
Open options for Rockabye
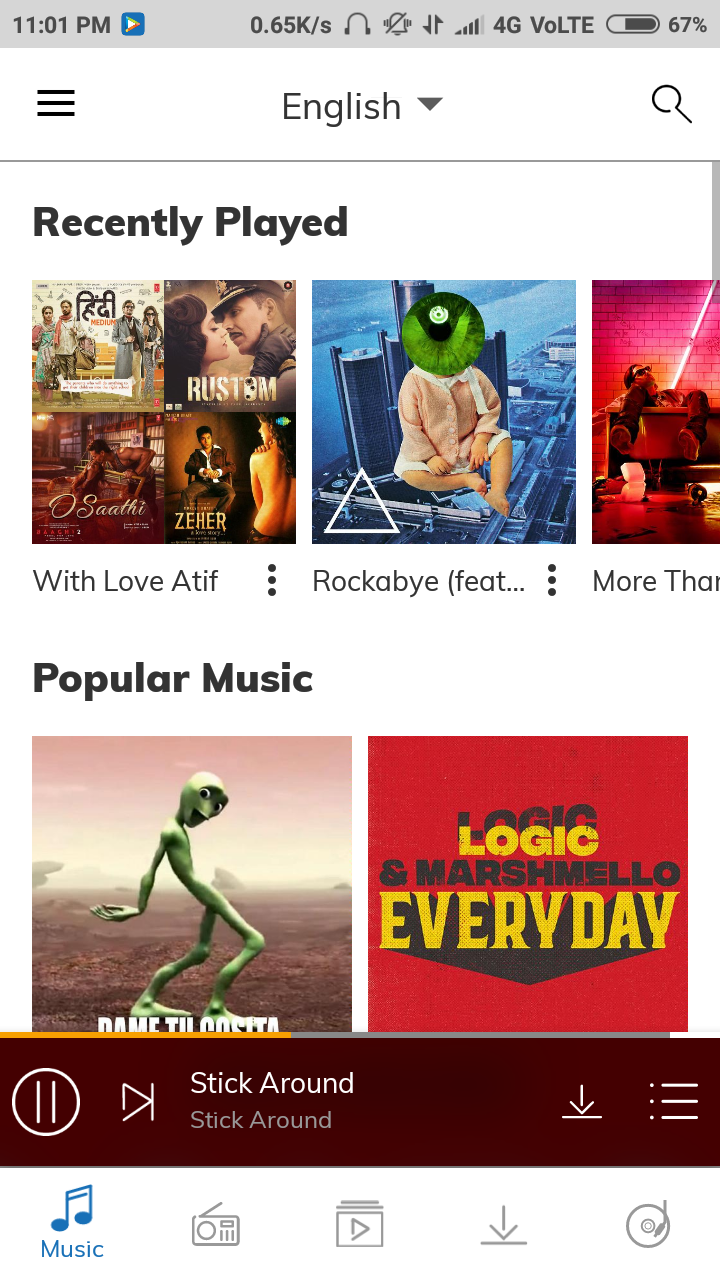point(552,580)
